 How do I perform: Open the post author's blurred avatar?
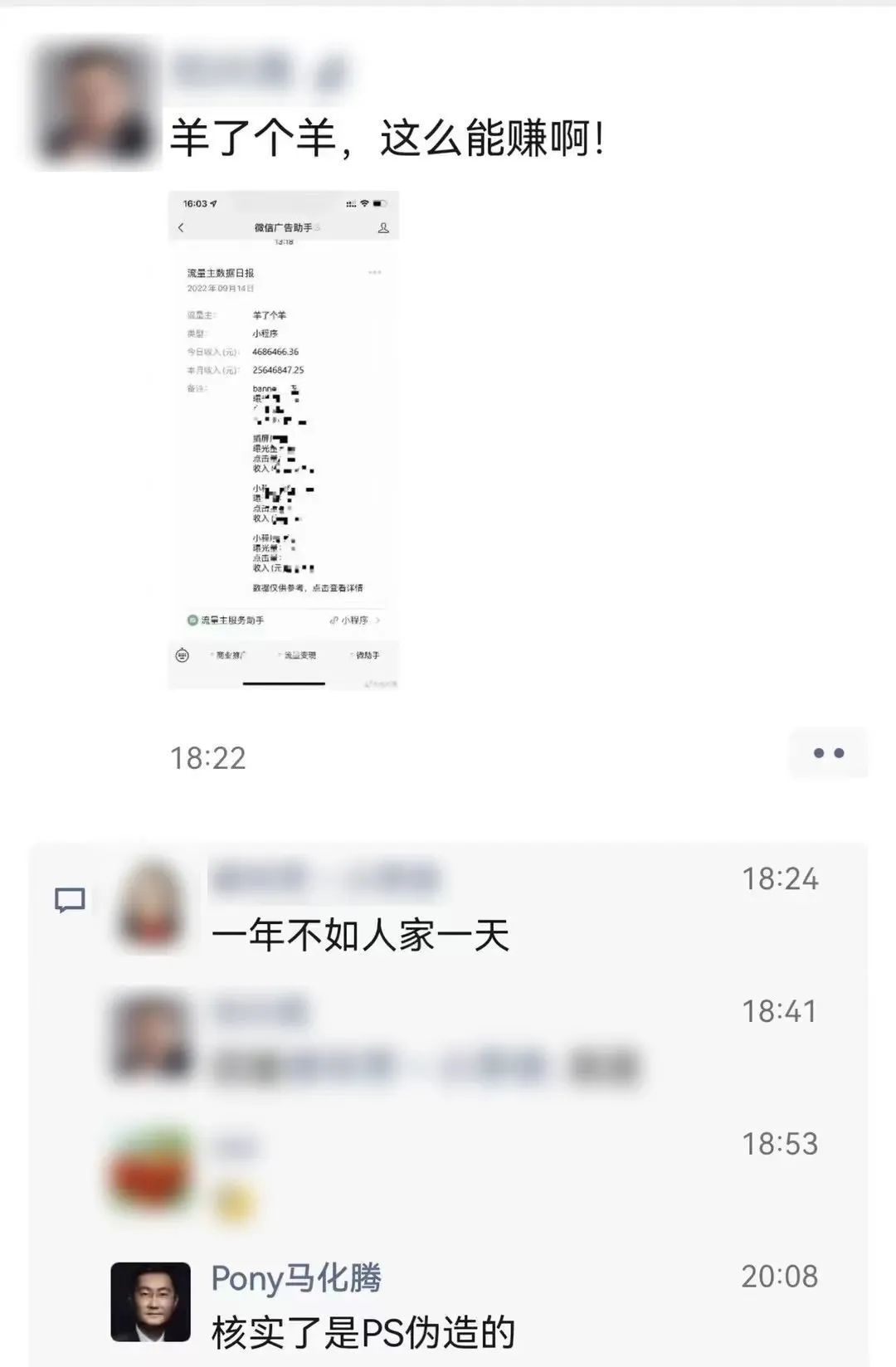pos(95,106)
